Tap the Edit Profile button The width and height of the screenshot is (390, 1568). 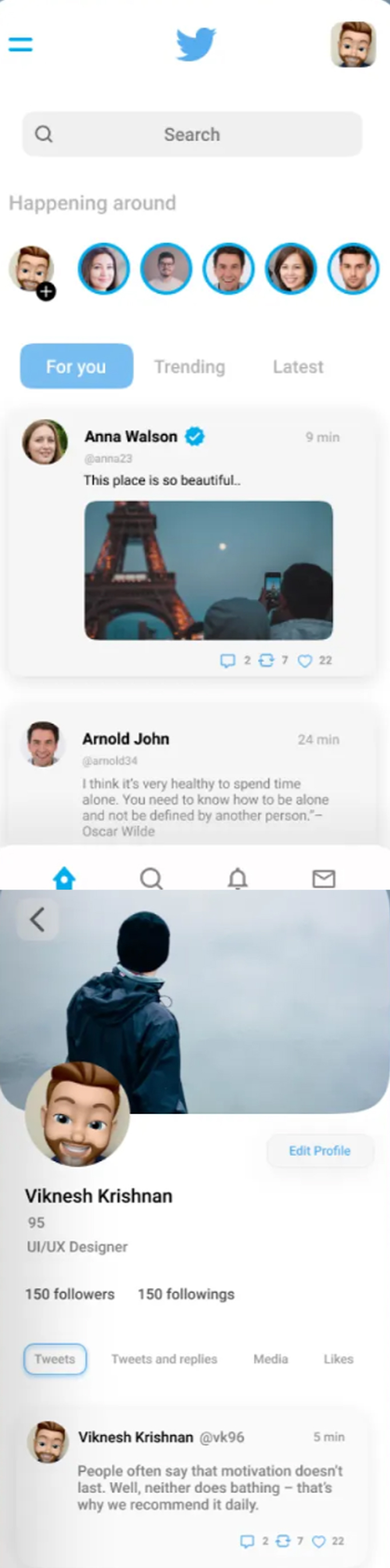pos(319,1151)
